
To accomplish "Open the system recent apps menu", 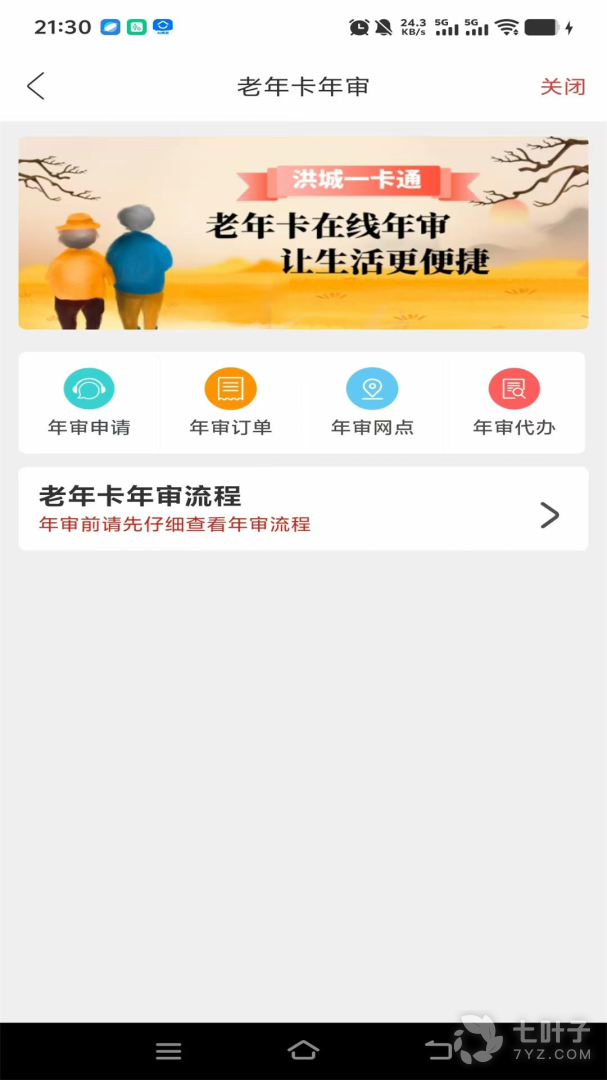I will pyautogui.click(x=169, y=1050).
